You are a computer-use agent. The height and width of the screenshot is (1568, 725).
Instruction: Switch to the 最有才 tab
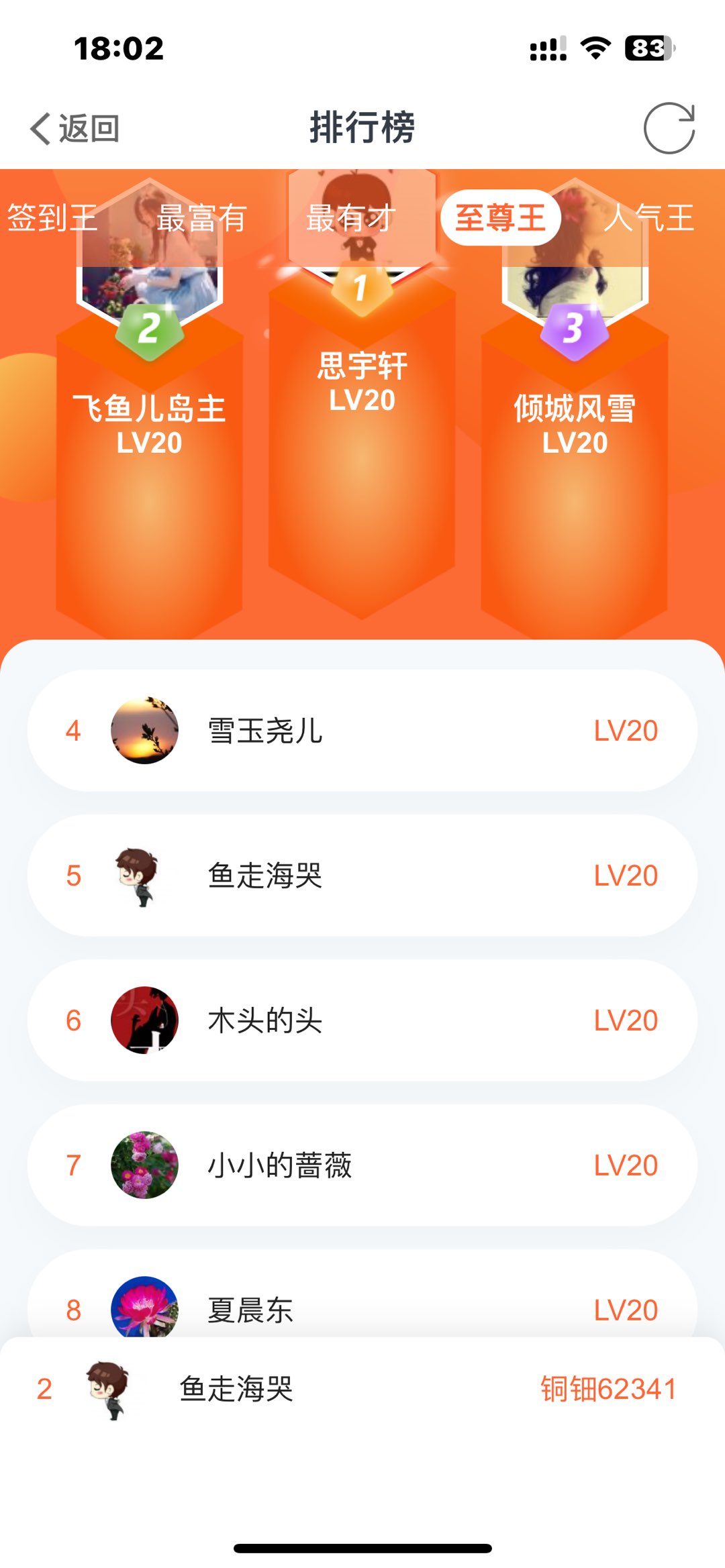pos(350,218)
